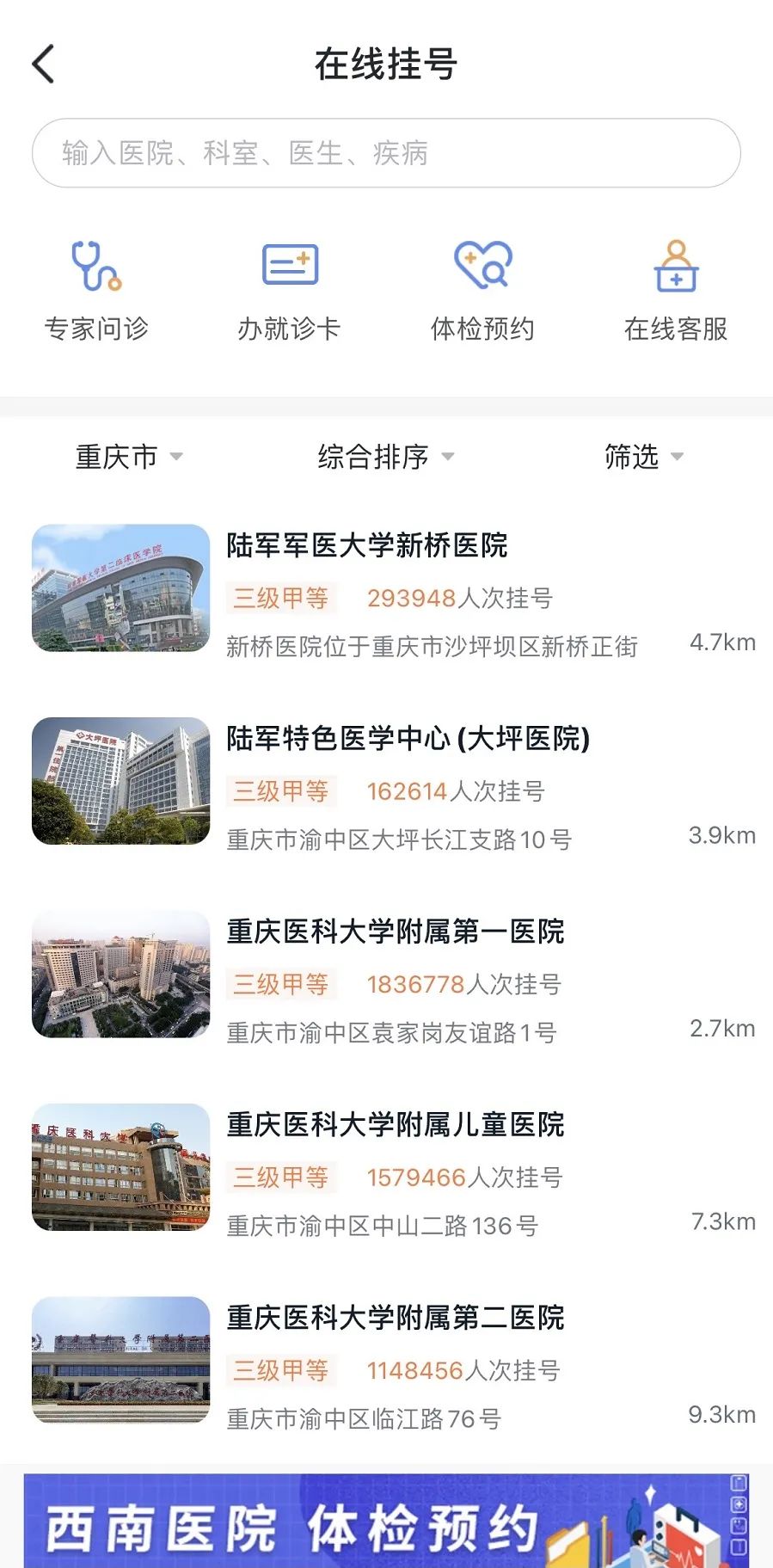Tap the distance label 4.7km

722,642
